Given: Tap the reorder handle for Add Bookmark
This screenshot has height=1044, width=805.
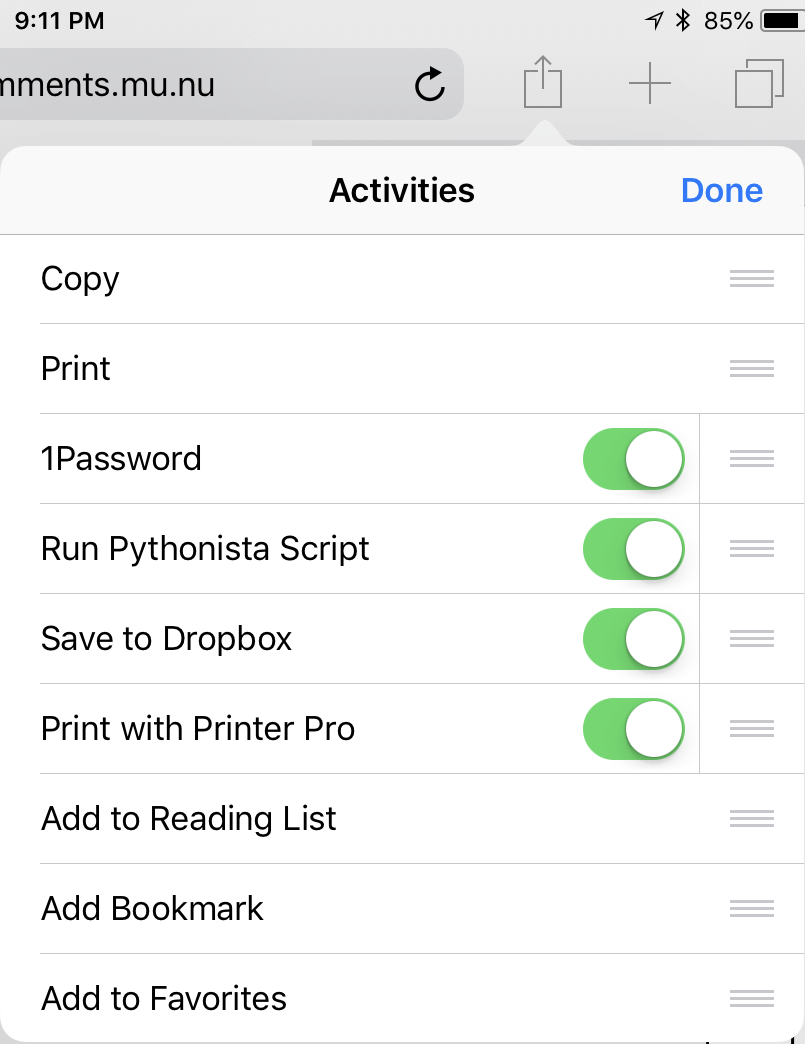Looking at the screenshot, I should pyautogui.click(x=752, y=909).
